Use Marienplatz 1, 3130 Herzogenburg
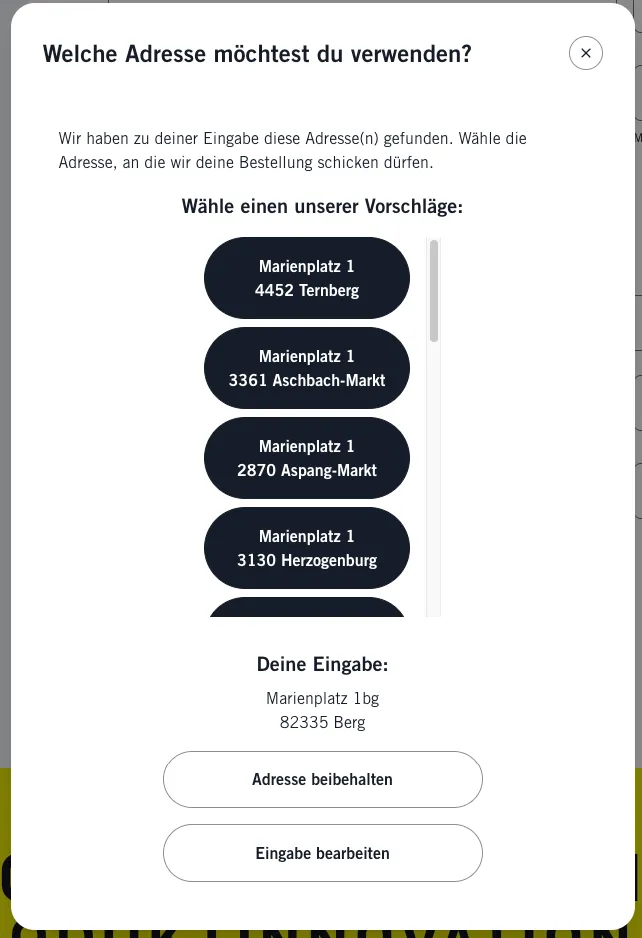The width and height of the screenshot is (642, 938). [307, 548]
